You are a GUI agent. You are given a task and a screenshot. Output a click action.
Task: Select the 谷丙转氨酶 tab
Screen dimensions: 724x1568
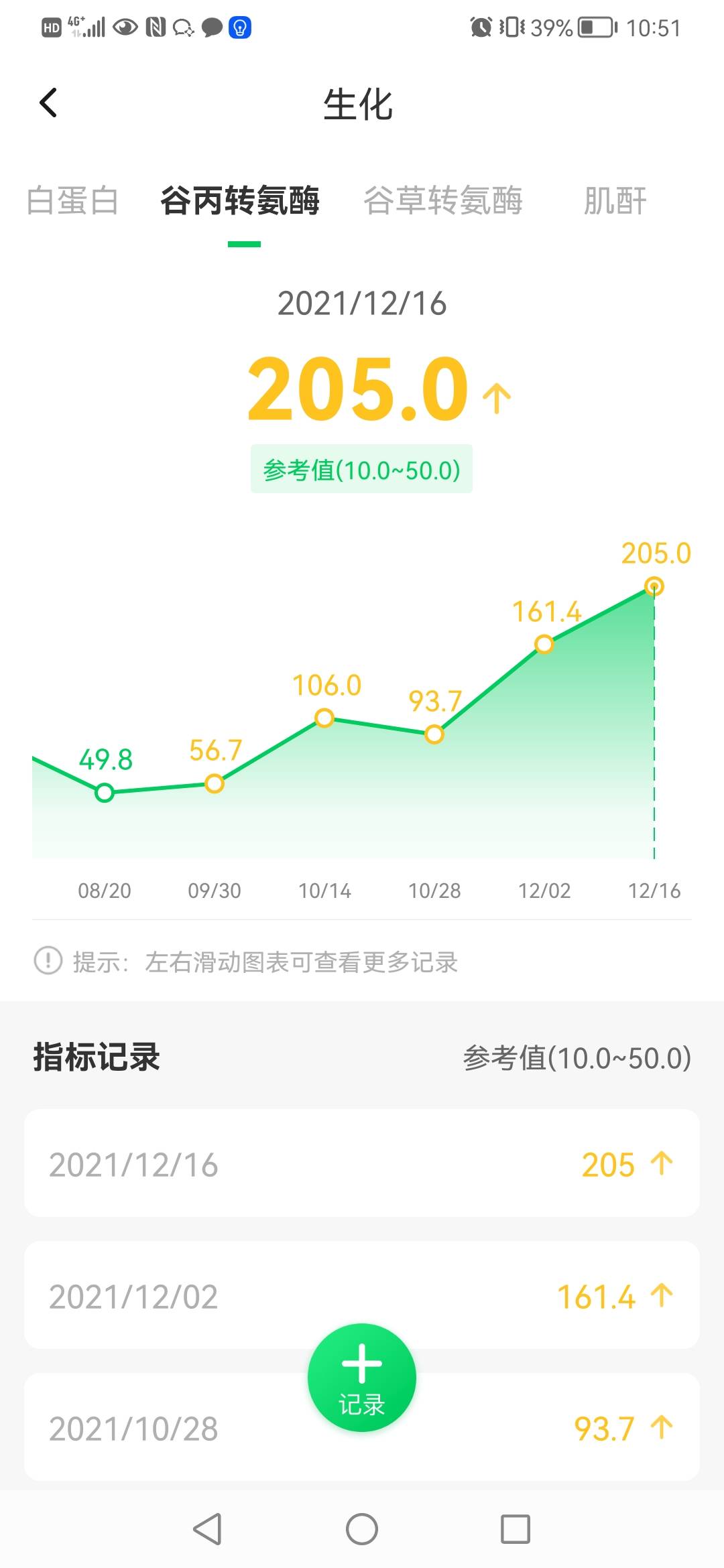(241, 202)
